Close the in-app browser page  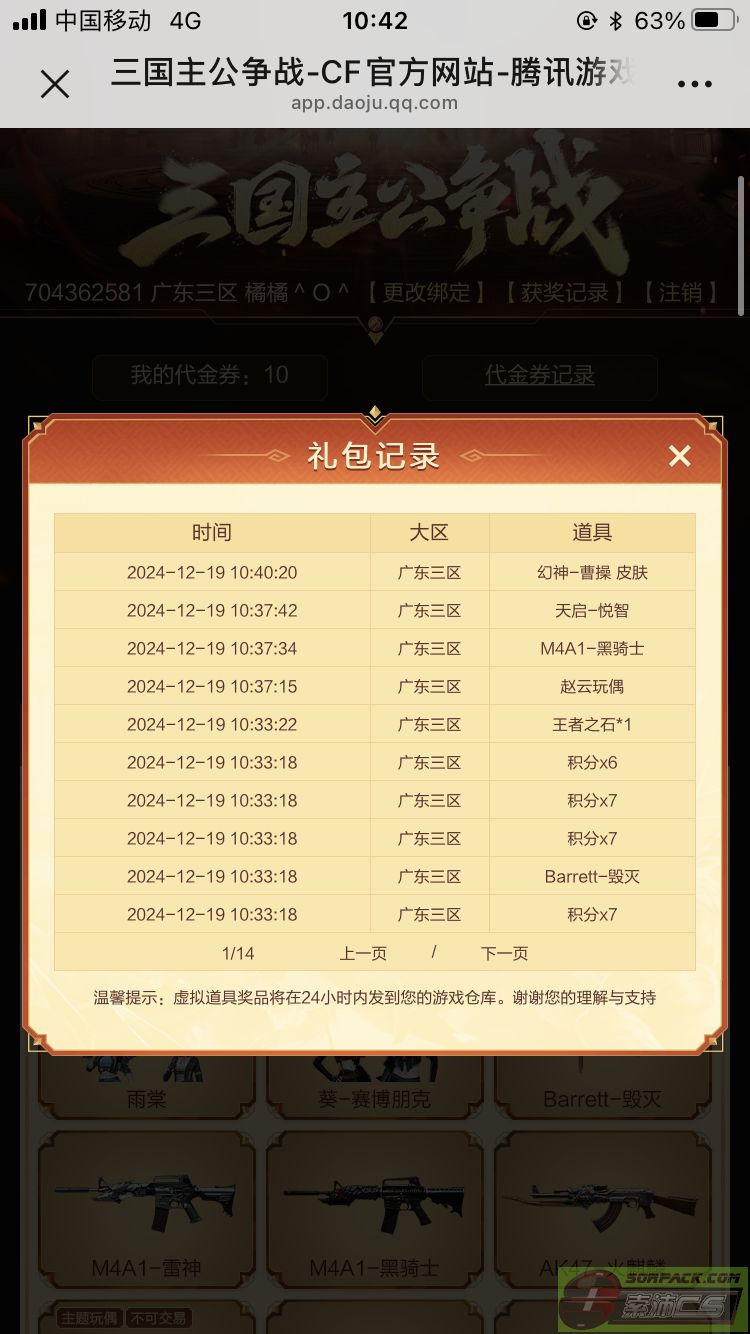[x=55, y=84]
